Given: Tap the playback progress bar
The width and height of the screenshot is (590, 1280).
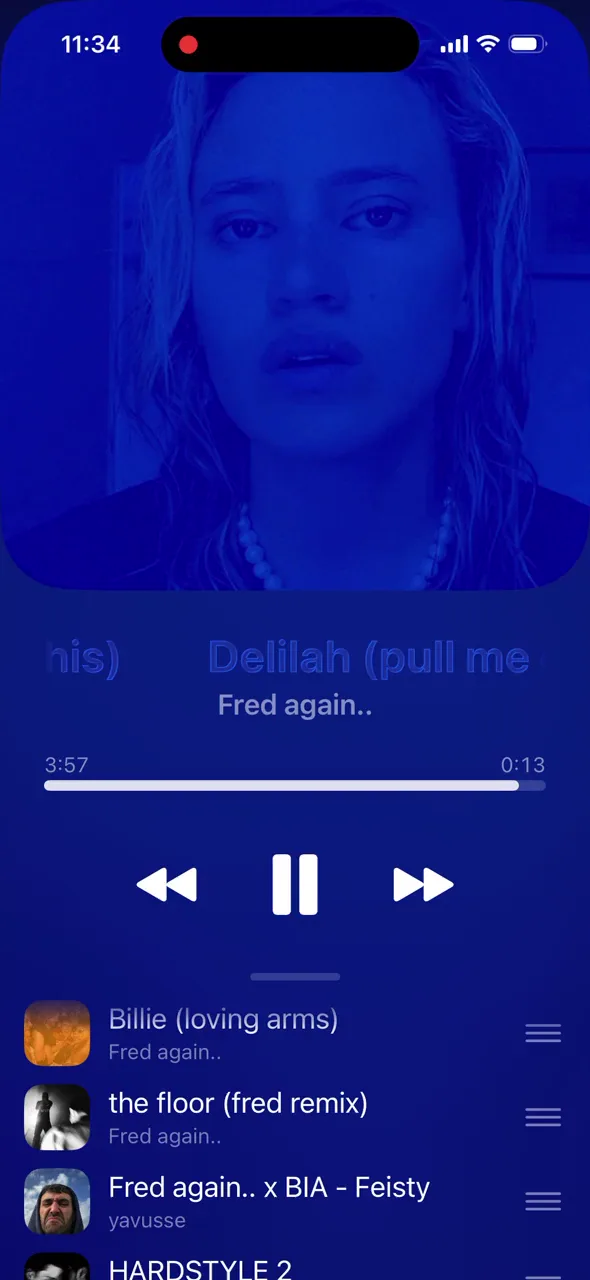Looking at the screenshot, I should click(x=295, y=786).
